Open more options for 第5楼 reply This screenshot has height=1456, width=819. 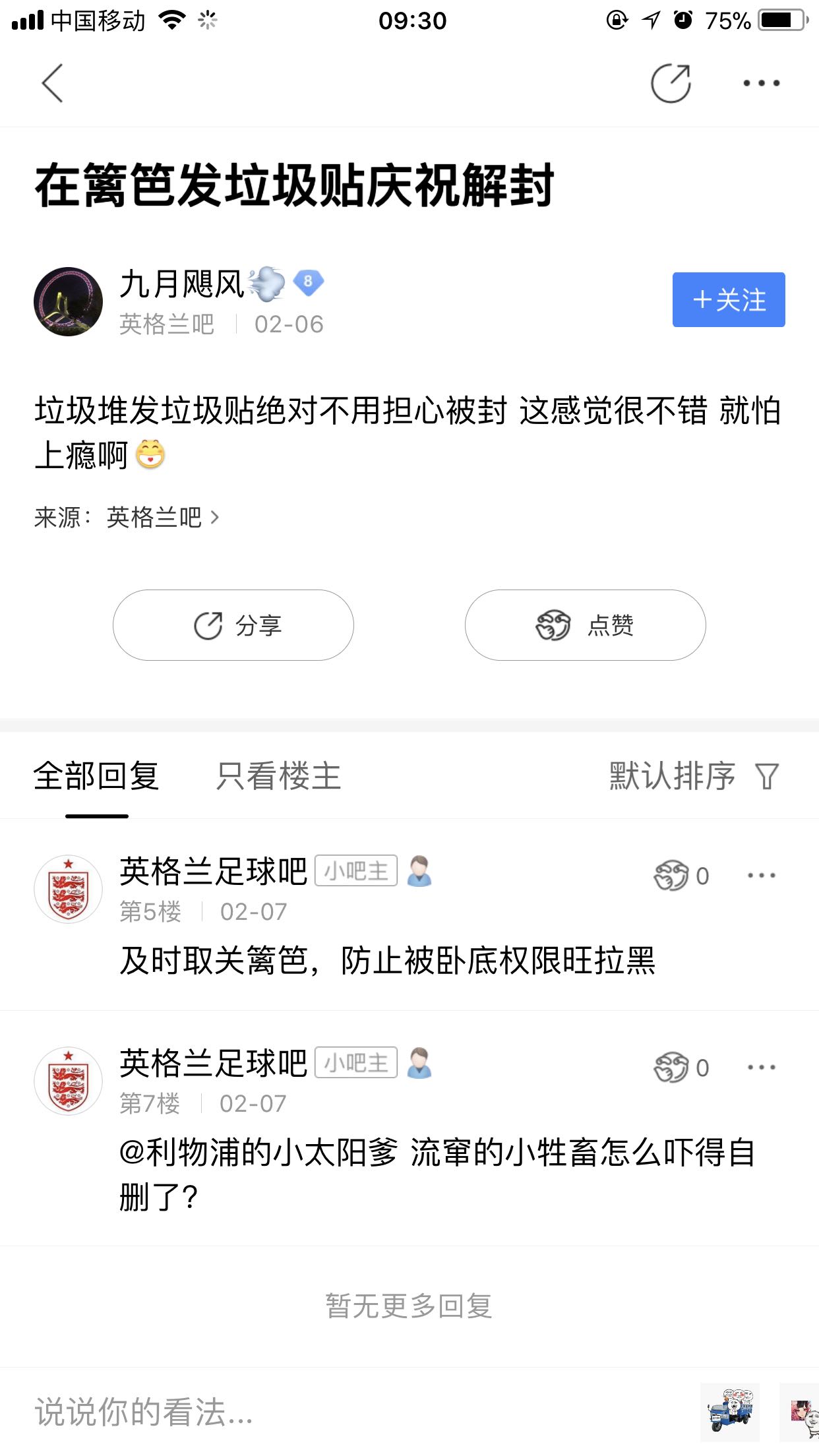[x=761, y=876]
